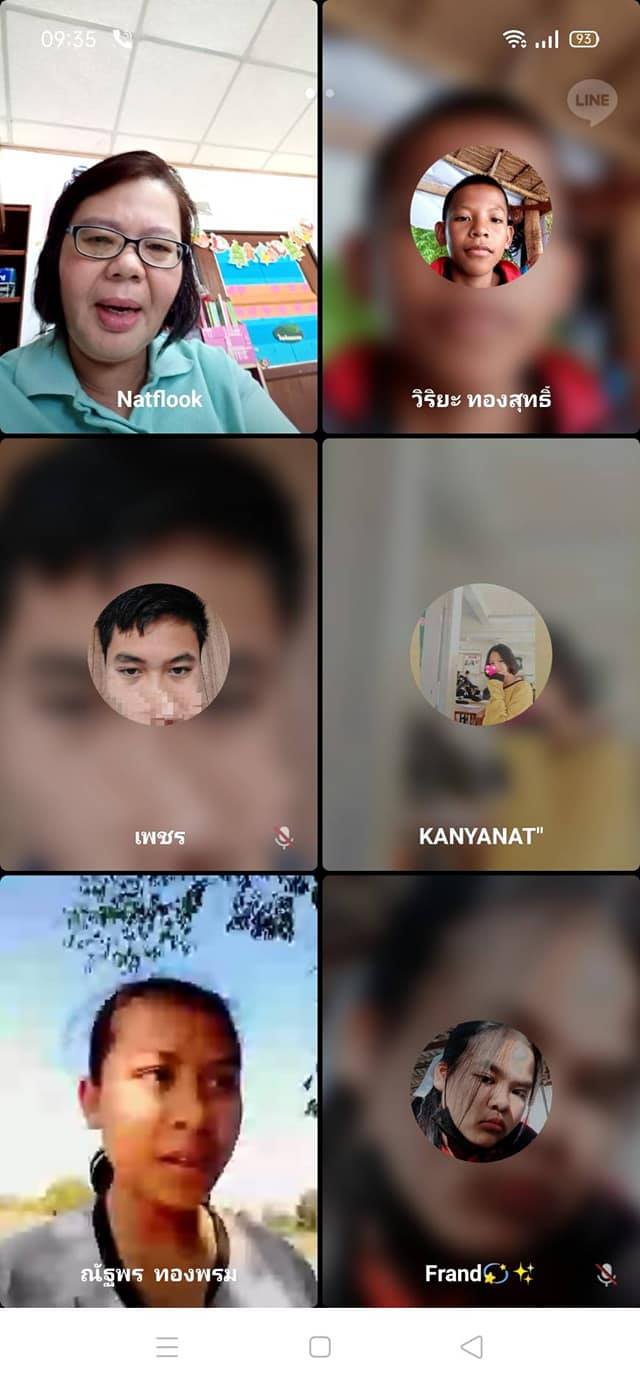This screenshot has width=640, height=1386.
Task: Select ณัฐพร ทองพรม video tile
Action: (x=158, y=1091)
